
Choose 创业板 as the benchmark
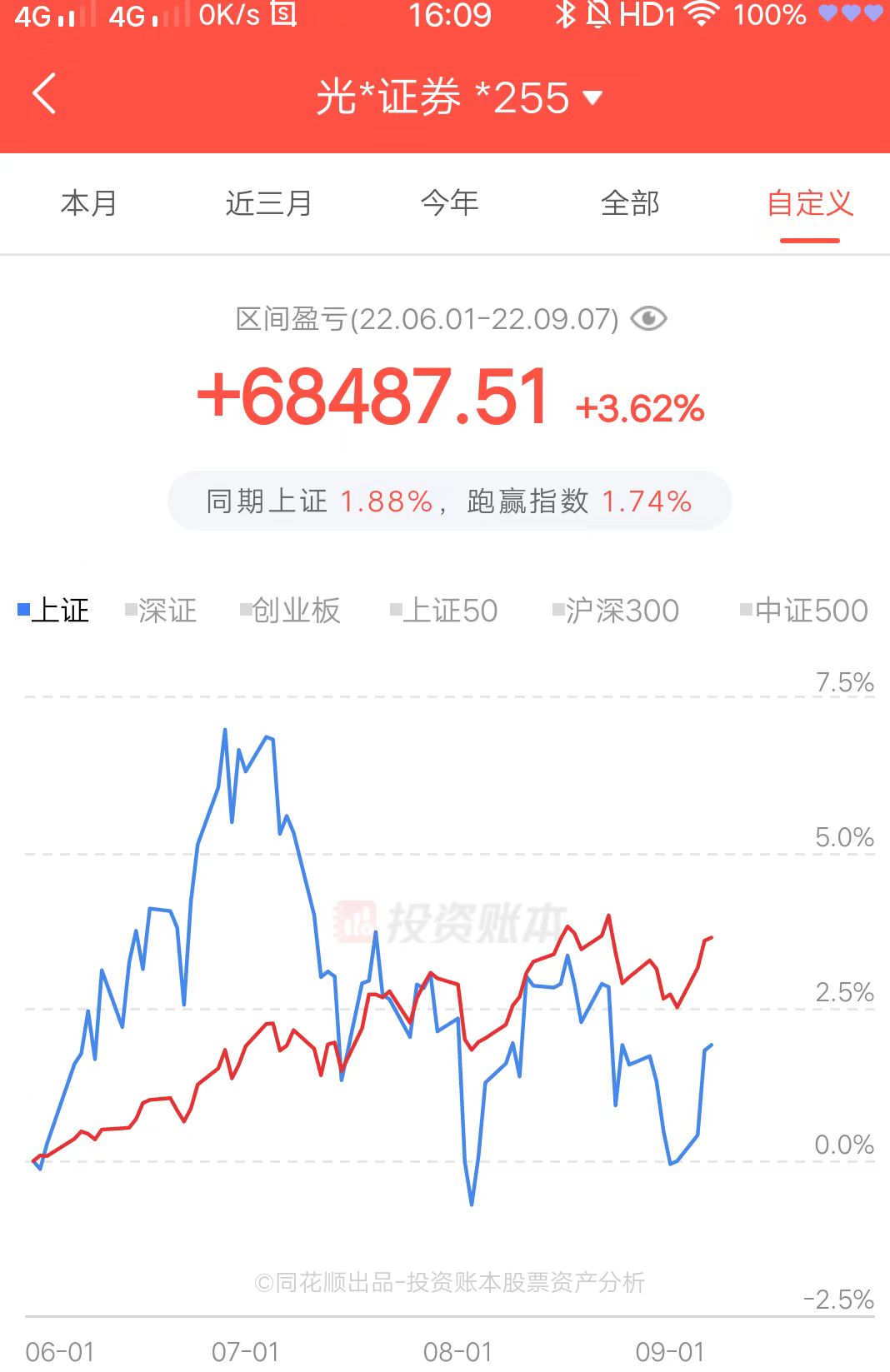291,611
